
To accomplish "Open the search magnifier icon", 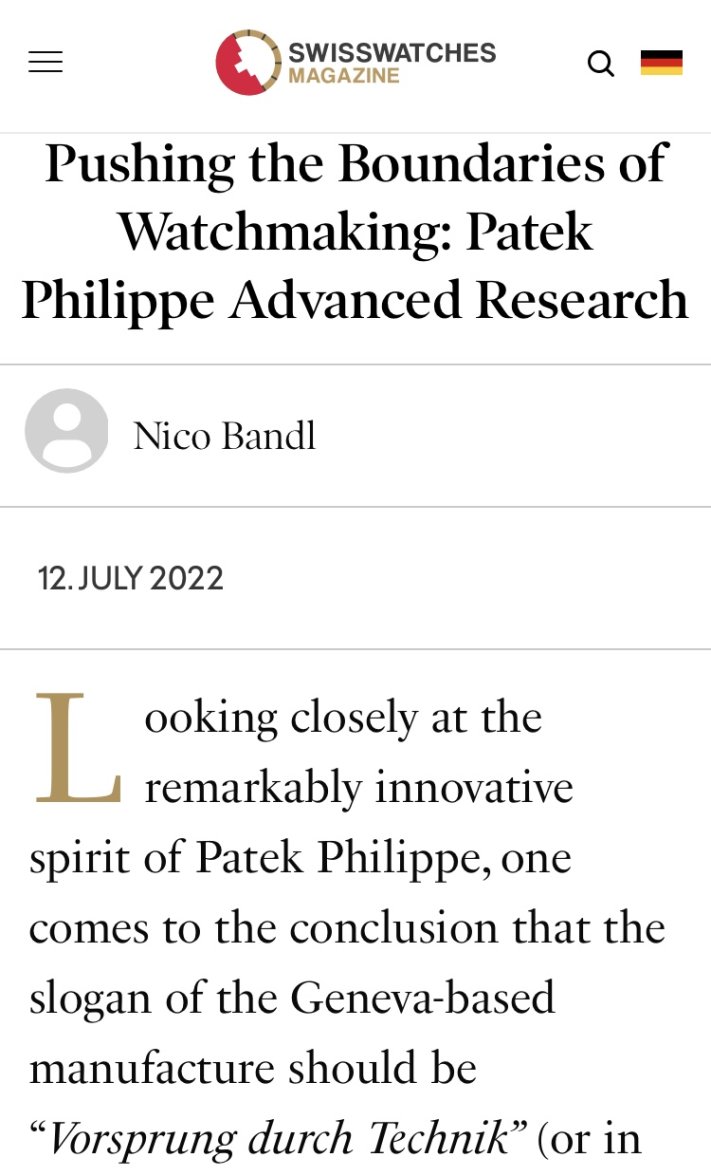I will point(600,64).
